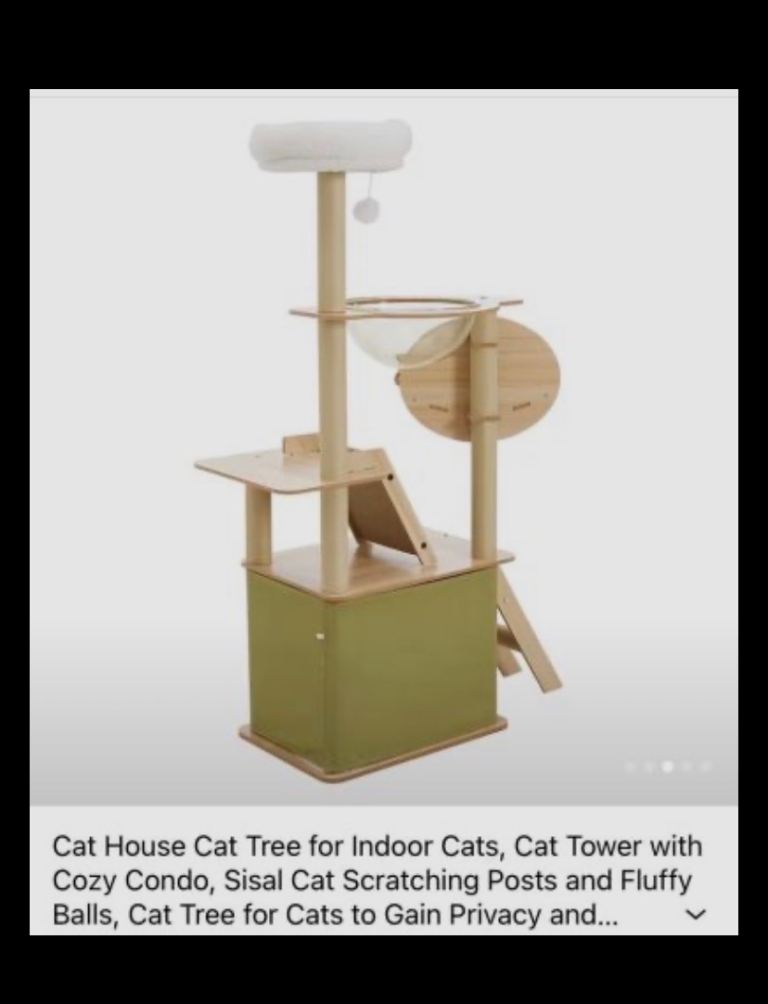
Task: Open the cat tree product photo
Action: pos(384,440)
